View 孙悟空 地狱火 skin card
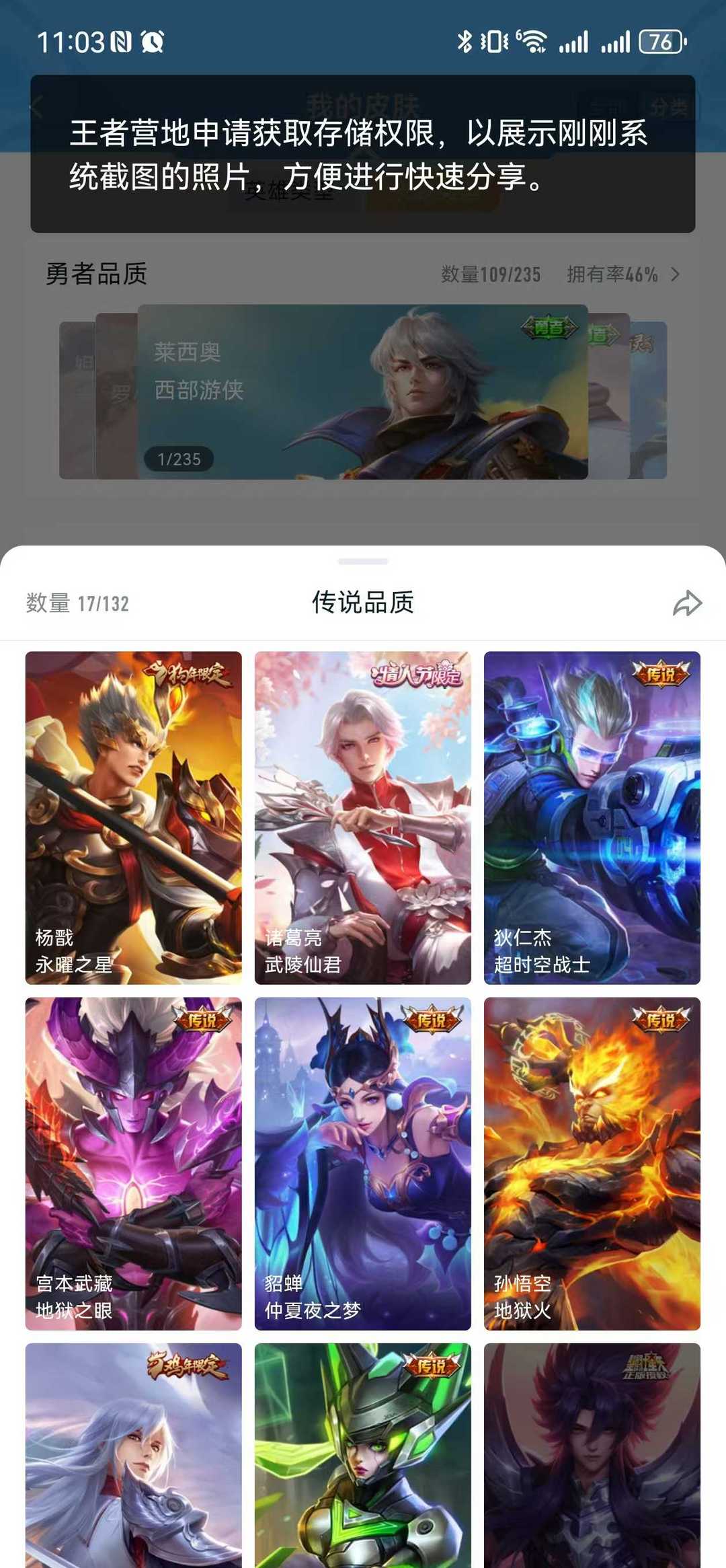Viewport: 726px width, 1568px height. click(592, 1163)
